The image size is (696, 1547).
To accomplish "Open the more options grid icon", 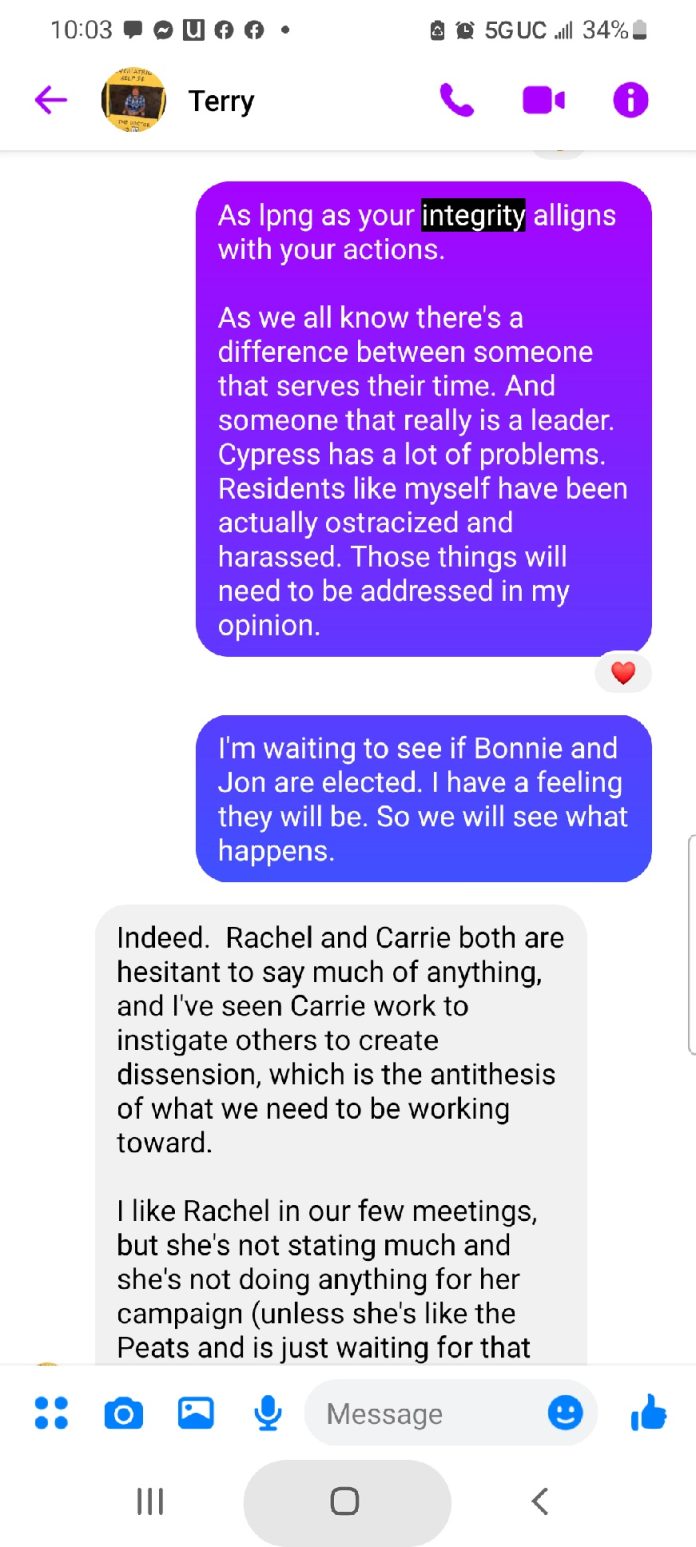I will [51, 1413].
